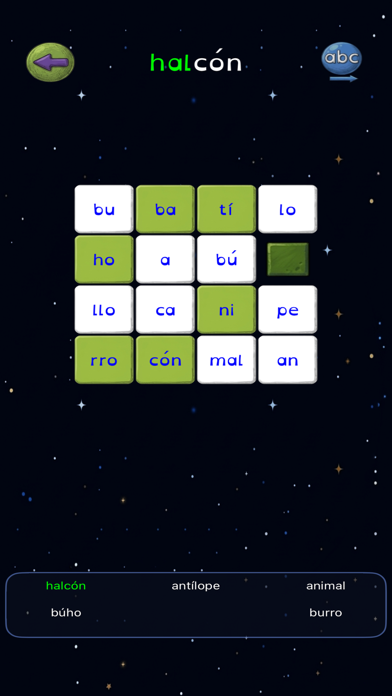Go back with the purple arrow button

point(50,62)
